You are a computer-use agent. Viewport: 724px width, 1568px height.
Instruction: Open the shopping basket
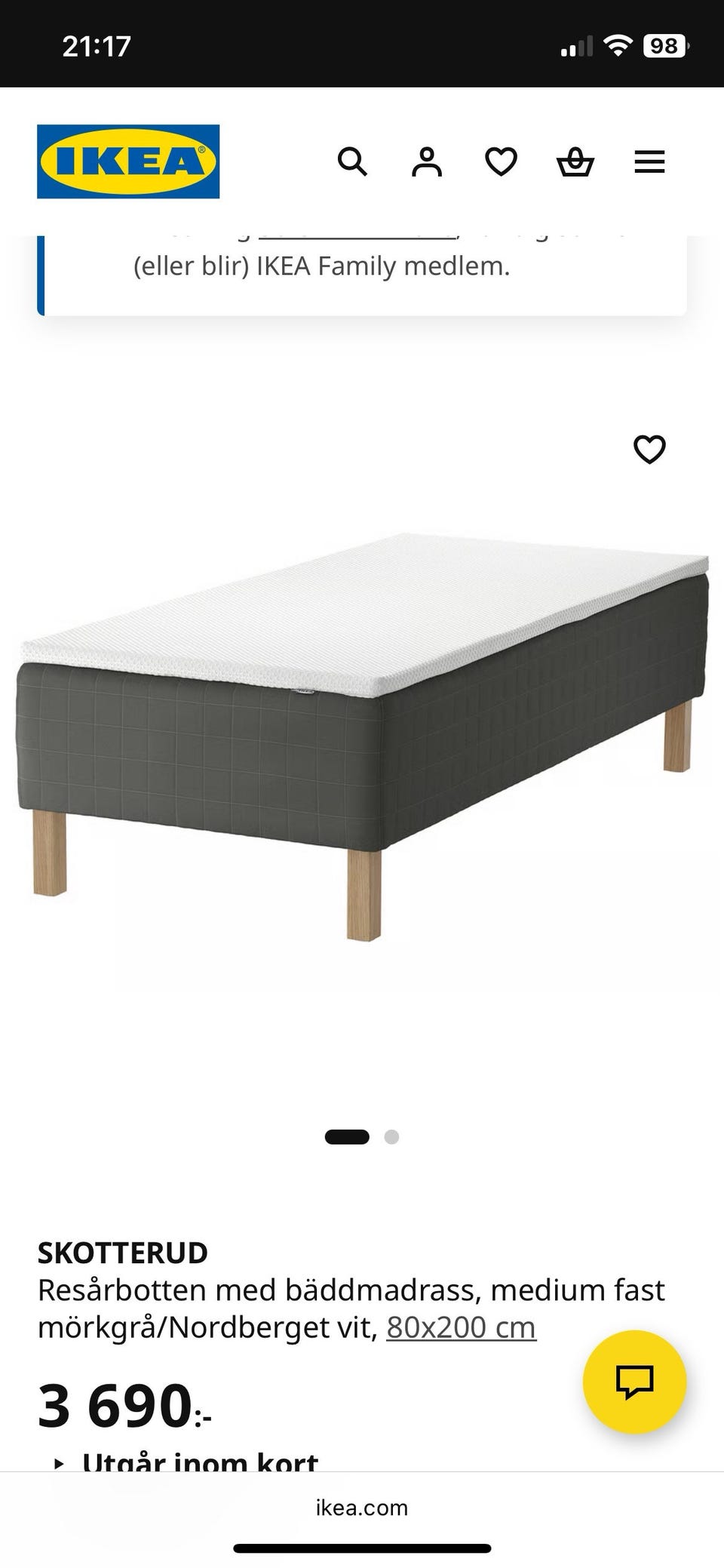[x=575, y=161]
